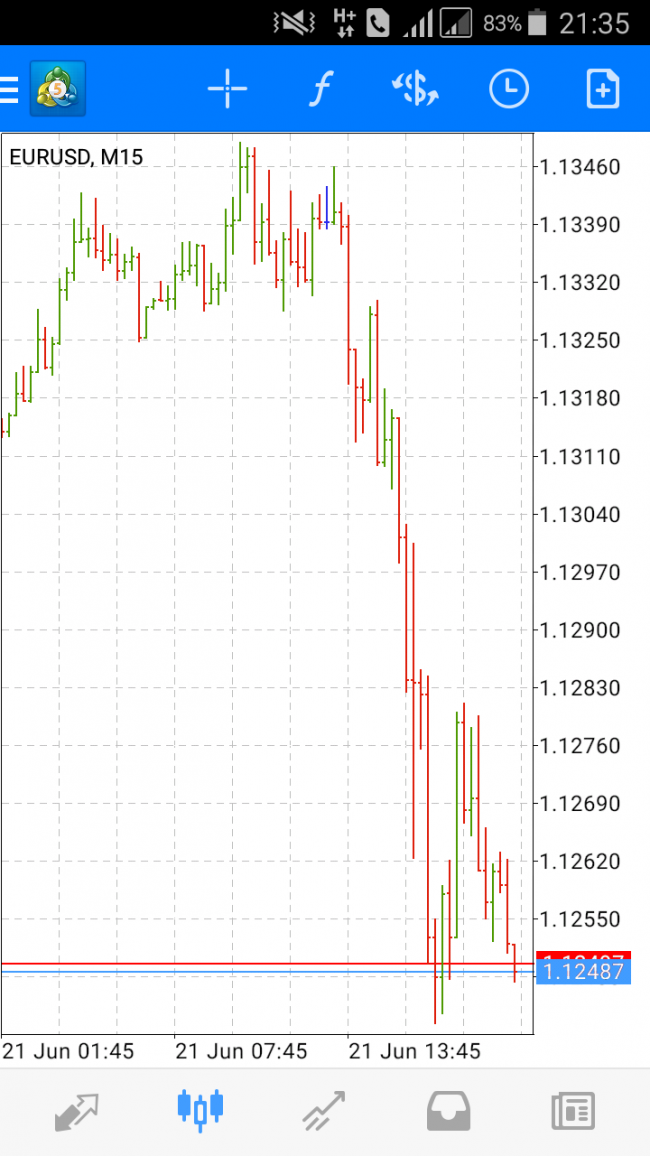The height and width of the screenshot is (1156, 650).
Task: Create a new order
Action: 602,90
